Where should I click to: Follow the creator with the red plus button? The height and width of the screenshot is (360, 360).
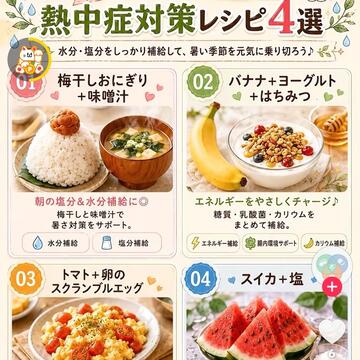(x=332, y=287)
